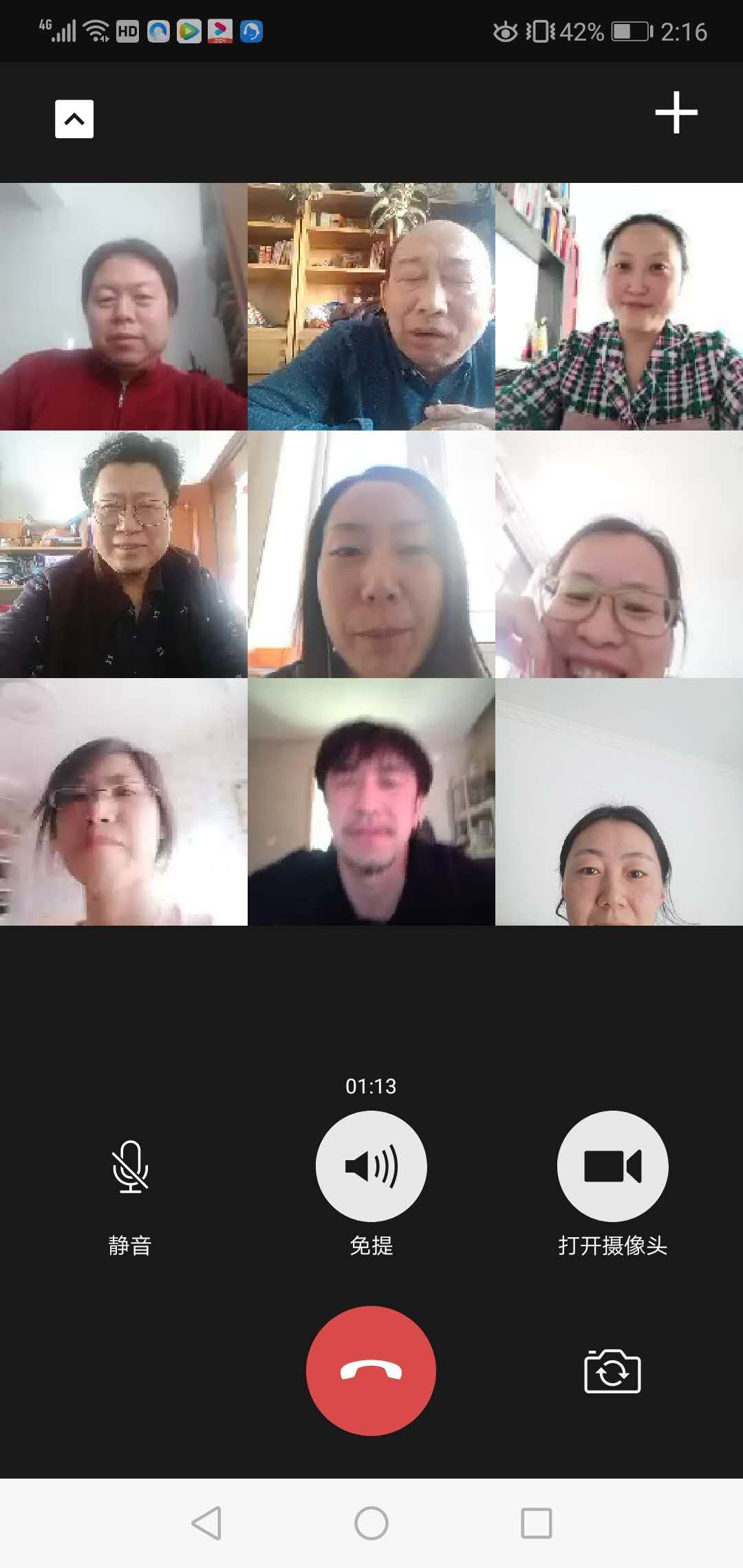Minimize the call with the collapse arrow
This screenshot has height=1568, width=743.
[74, 119]
